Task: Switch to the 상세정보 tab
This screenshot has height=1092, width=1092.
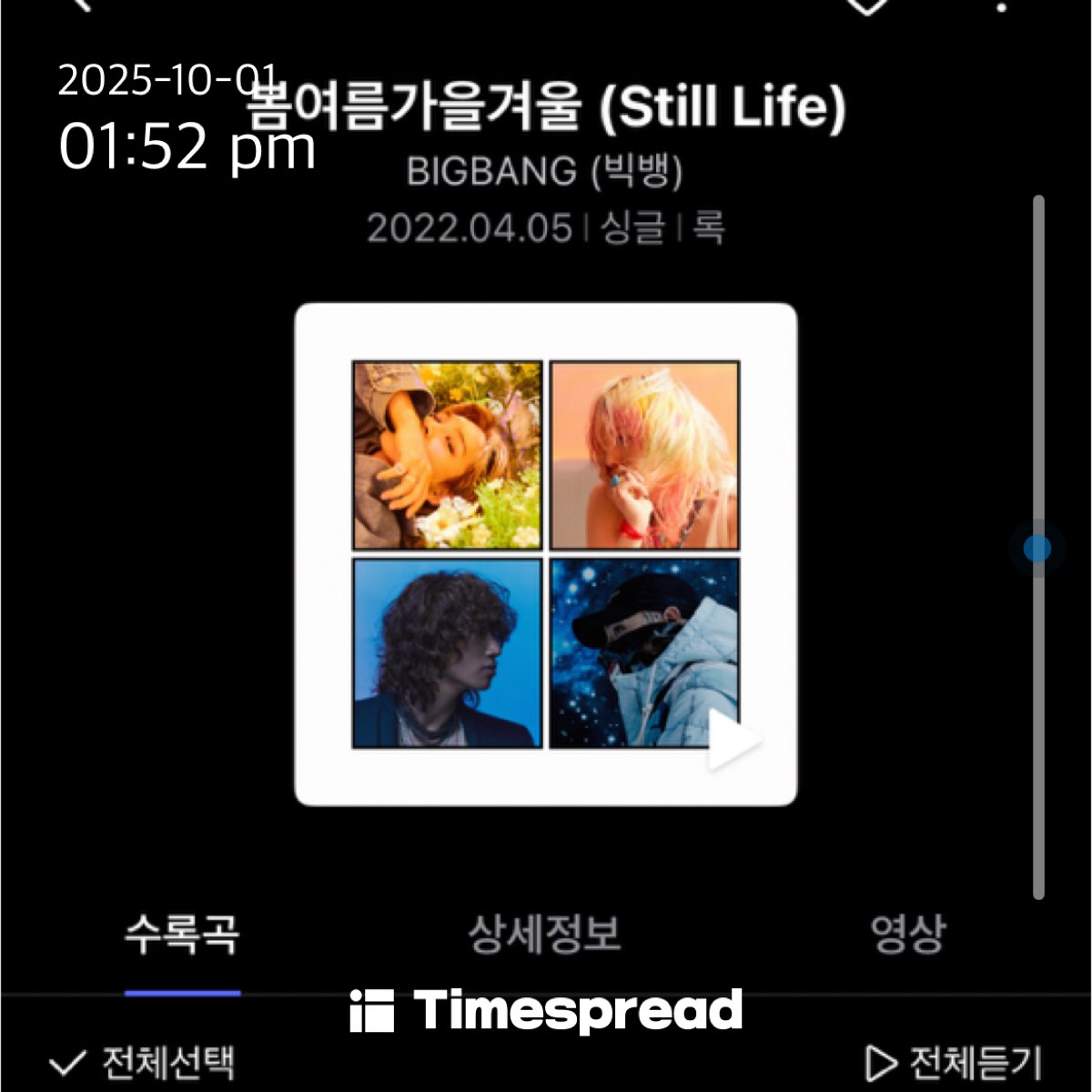Action: point(544,935)
